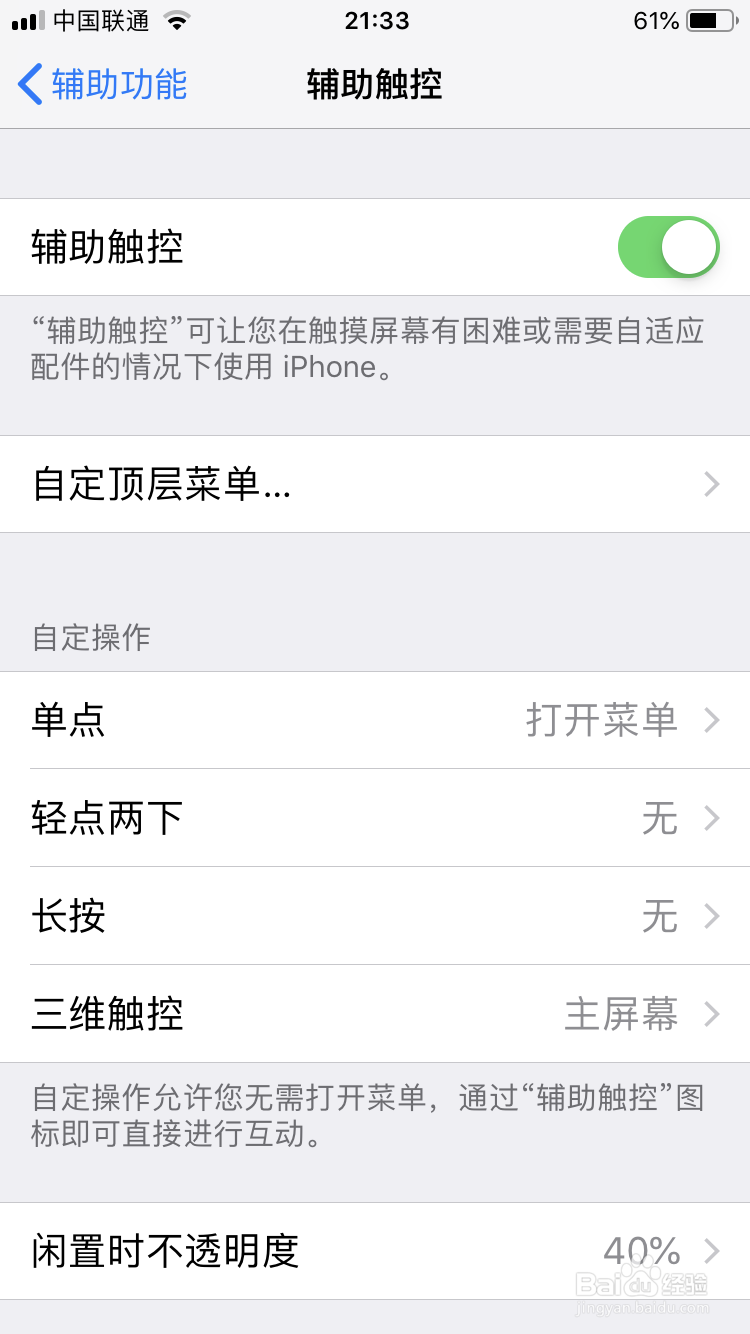Tap the 21:33 clock in the status bar
The image size is (750, 1334).
tap(375, 21)
